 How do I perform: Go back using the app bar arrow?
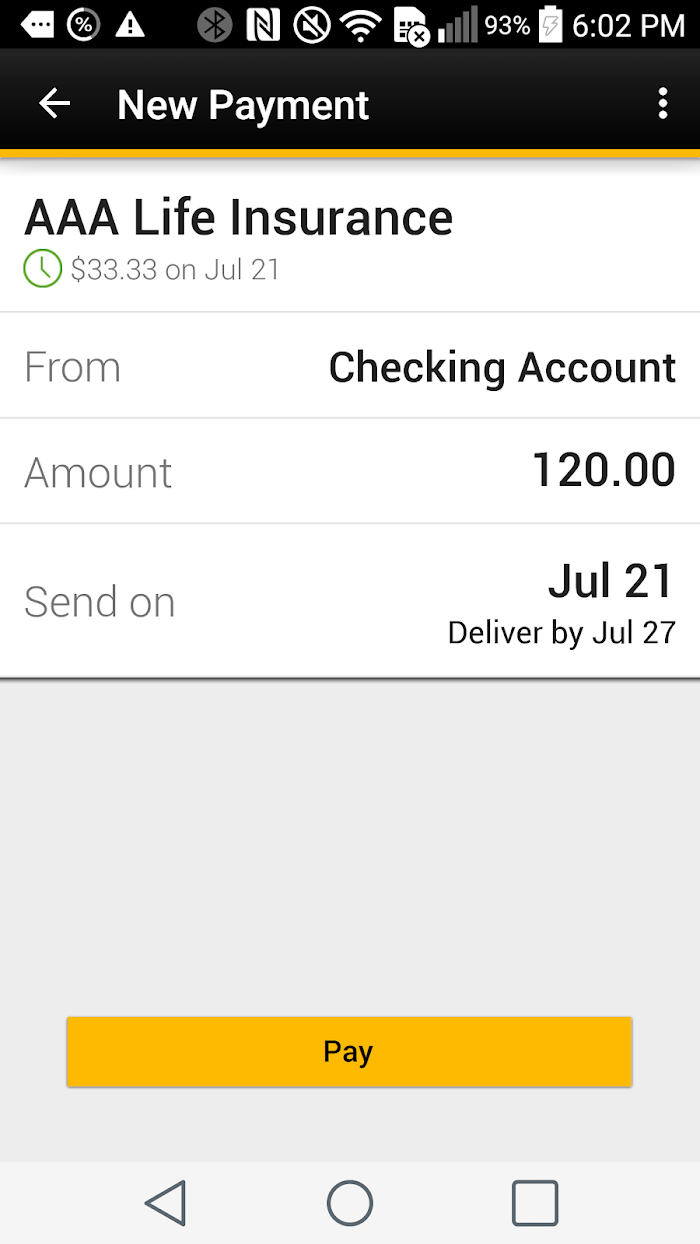click(54, 104)
